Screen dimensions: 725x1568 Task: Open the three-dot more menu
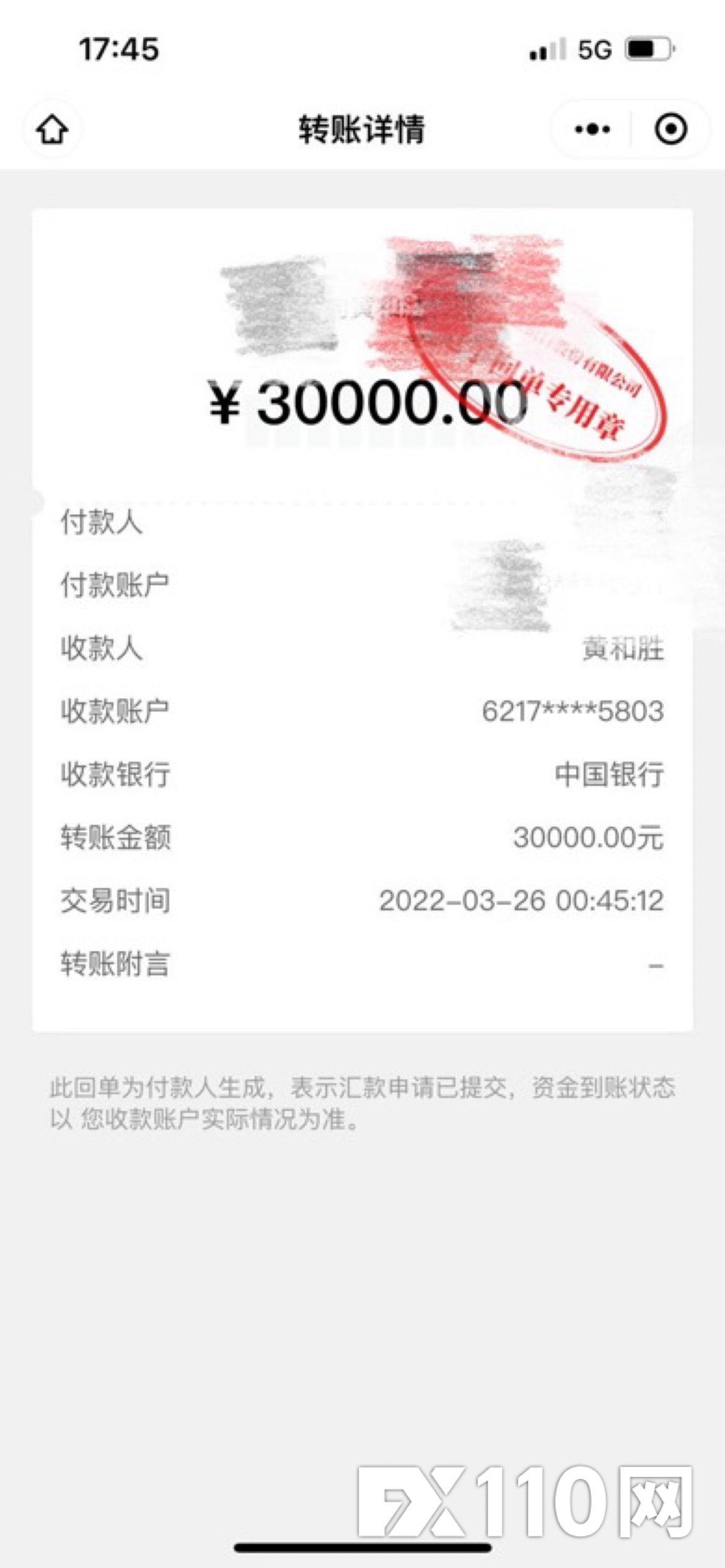(x=592, y=129)
